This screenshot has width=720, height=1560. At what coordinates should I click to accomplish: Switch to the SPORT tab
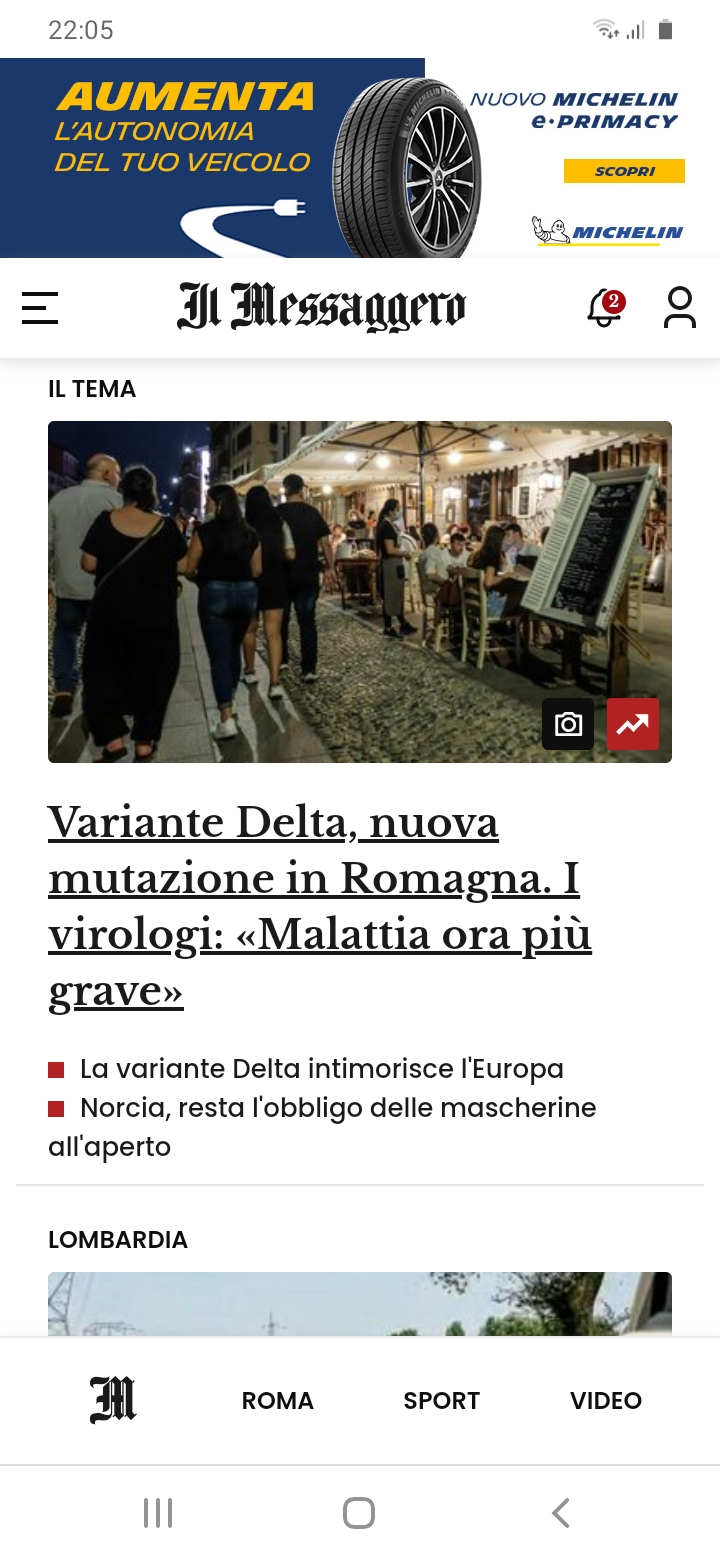pyautogui.click(x=442, y=1401)
